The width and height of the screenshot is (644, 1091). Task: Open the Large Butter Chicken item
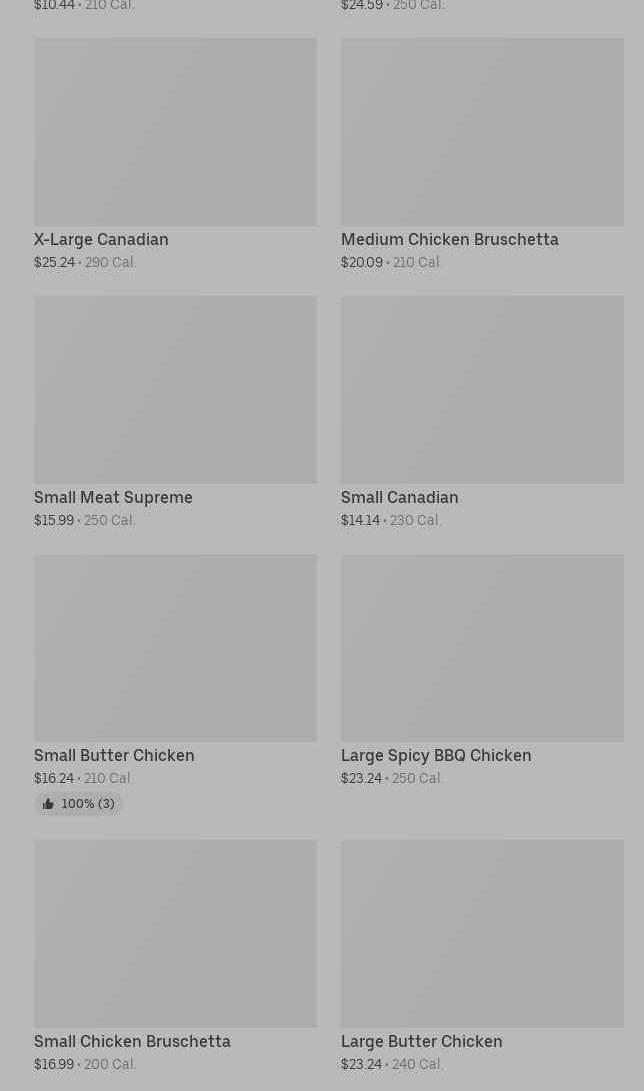(x=482, y=956)
